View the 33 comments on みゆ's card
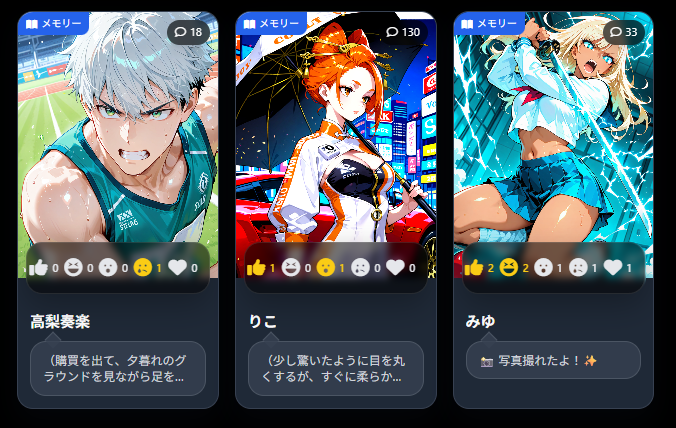This screenshot has height=428, width=676. click(623, 32)
